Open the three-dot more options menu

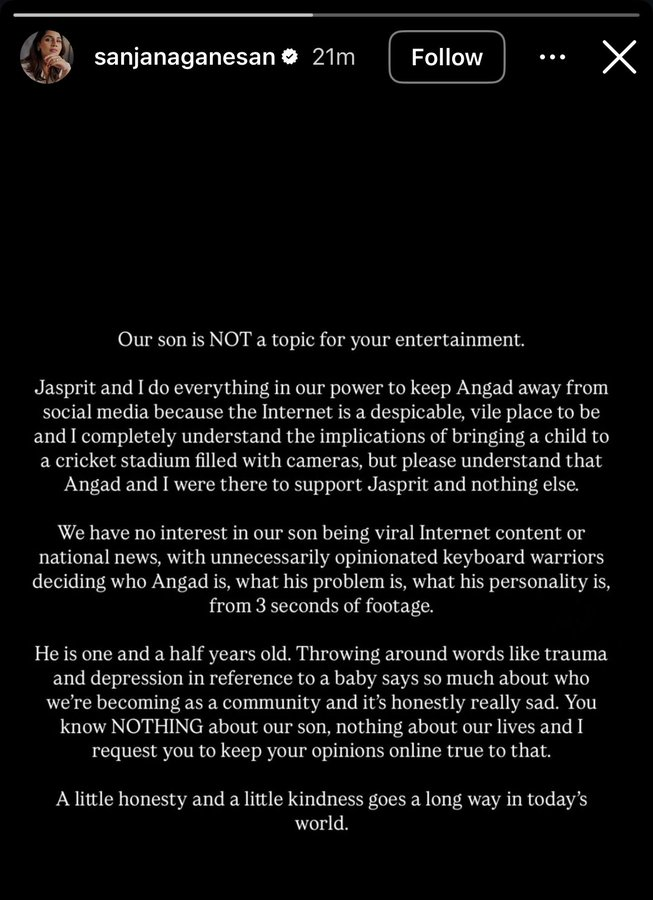tap(552, 57)
